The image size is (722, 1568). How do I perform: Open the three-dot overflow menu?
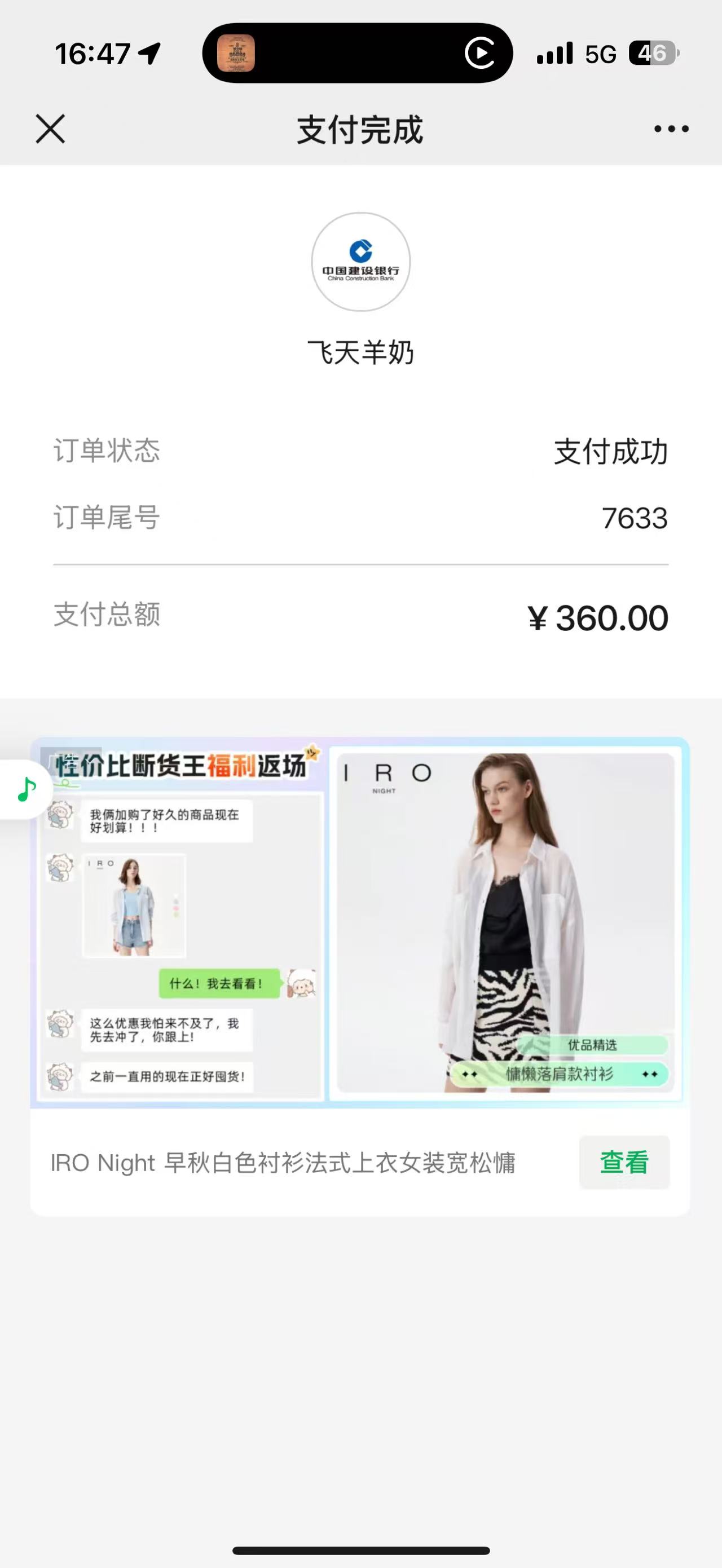coord(671,129)
